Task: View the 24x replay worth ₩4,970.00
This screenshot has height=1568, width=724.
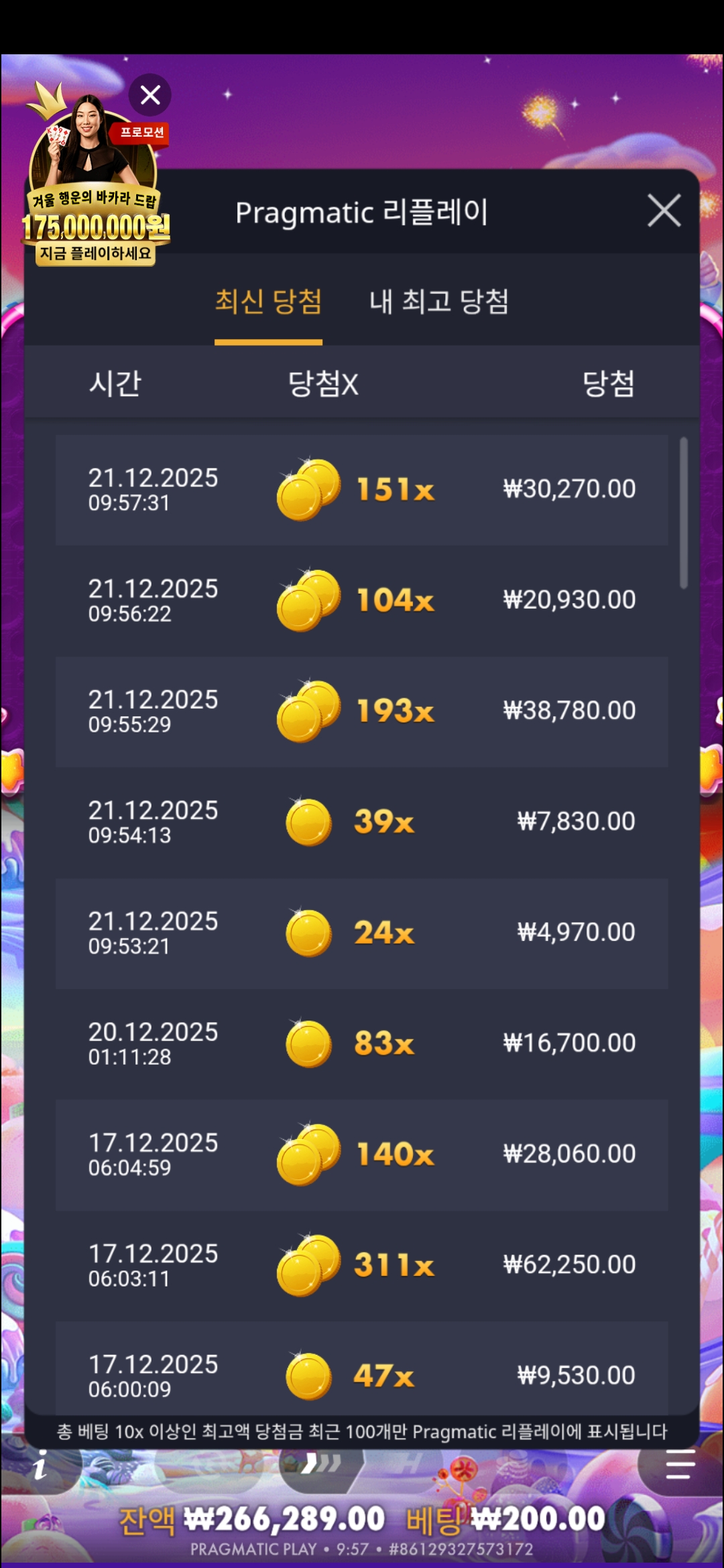Action: click(362, 933)
